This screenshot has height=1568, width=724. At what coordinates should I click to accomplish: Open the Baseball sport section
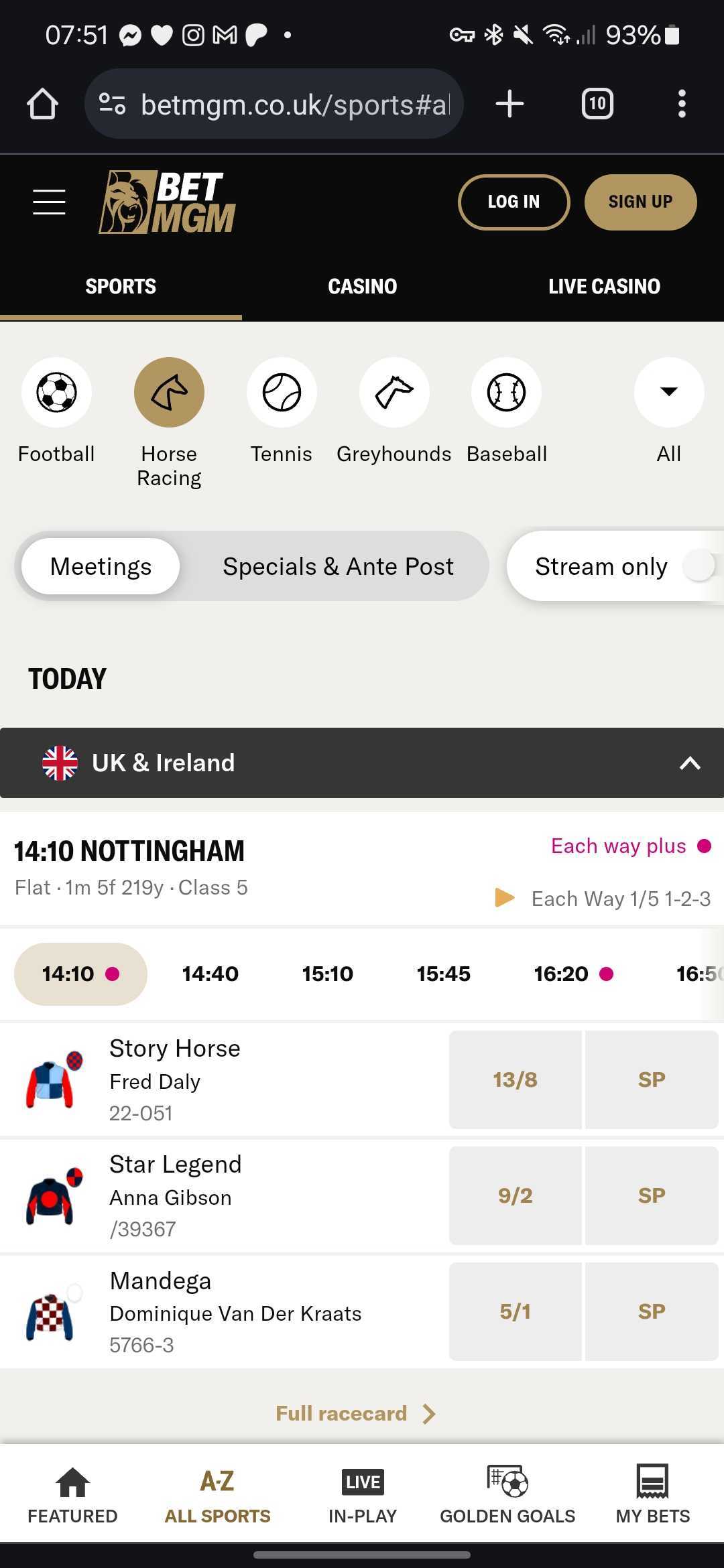click(x=506, y=392)
